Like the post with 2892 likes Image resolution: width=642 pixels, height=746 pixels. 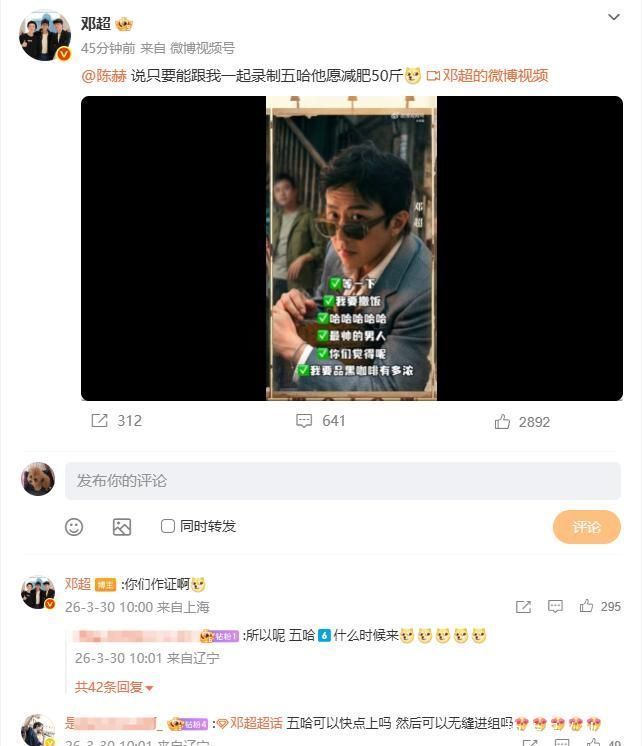(x=522, y=422)
